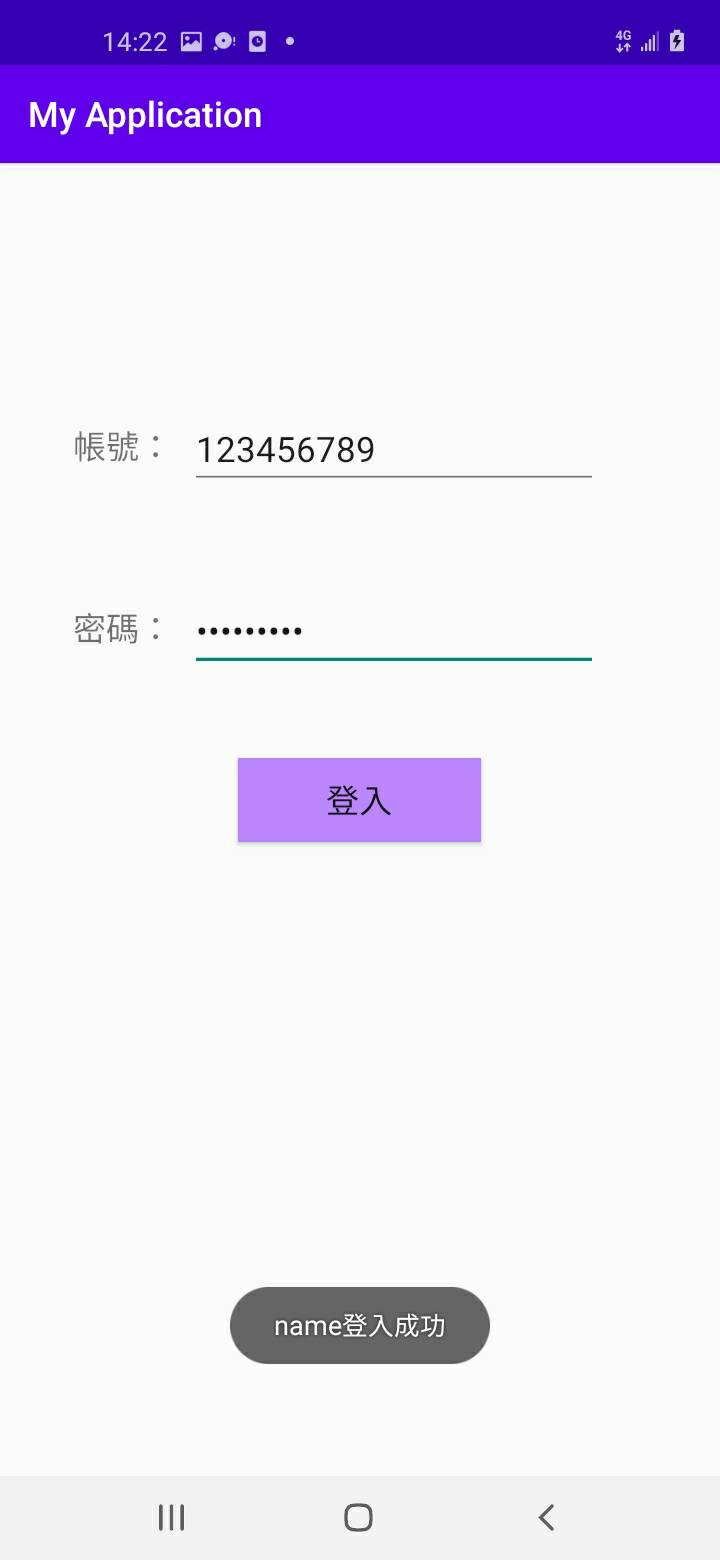
Task: Go to home screen via home button
Action: click(x=358, y=1517)
